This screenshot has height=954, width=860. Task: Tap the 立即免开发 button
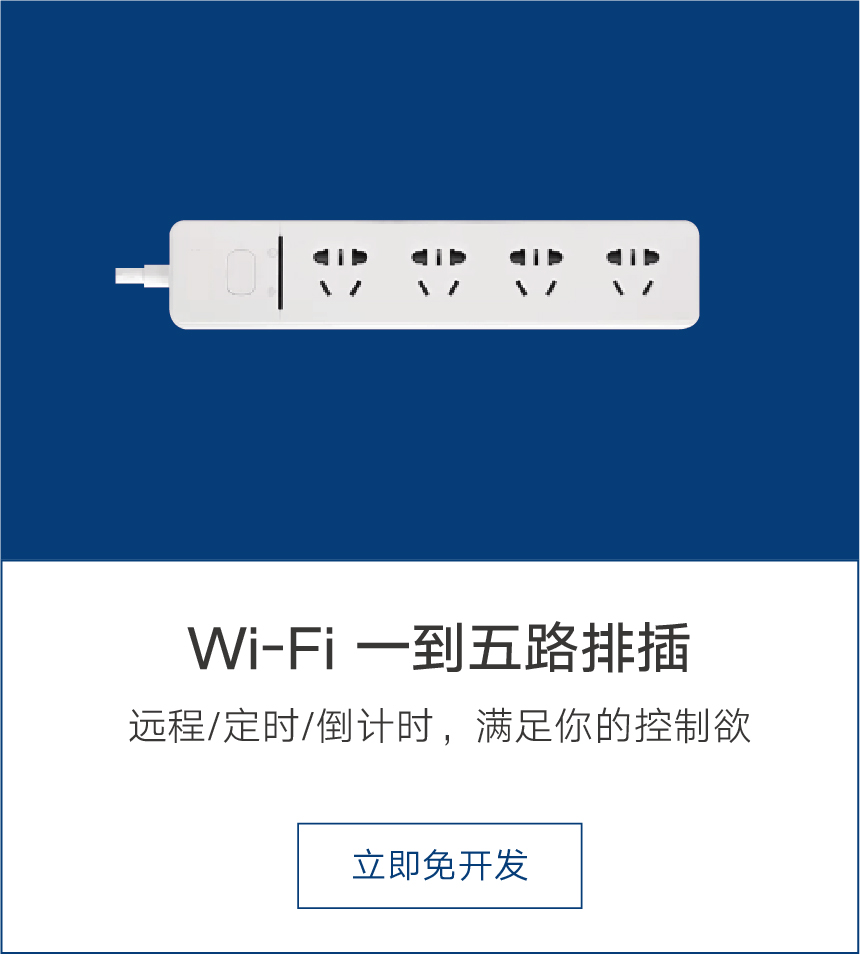tap(439, 865)
